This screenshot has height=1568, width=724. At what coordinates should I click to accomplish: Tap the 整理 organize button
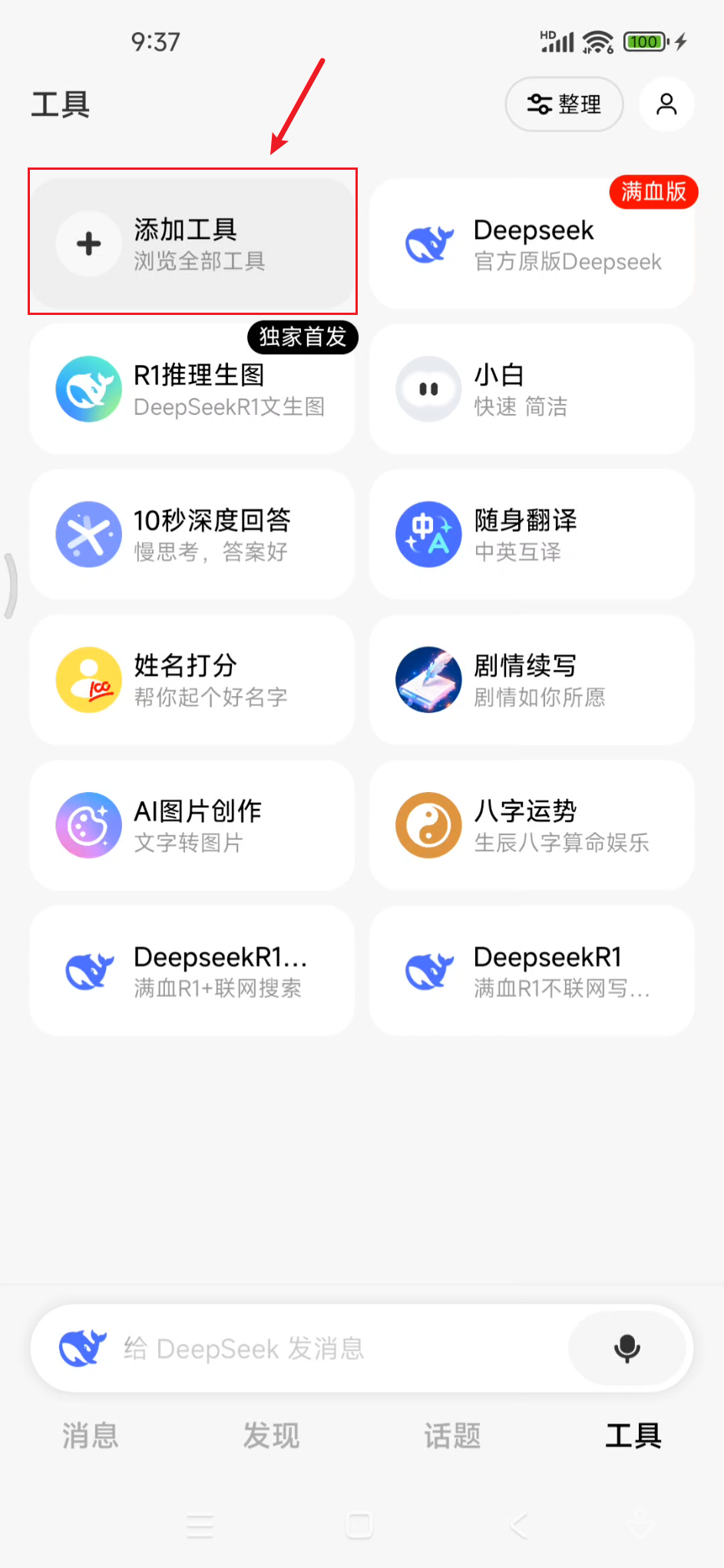click(x=564, y=104)
